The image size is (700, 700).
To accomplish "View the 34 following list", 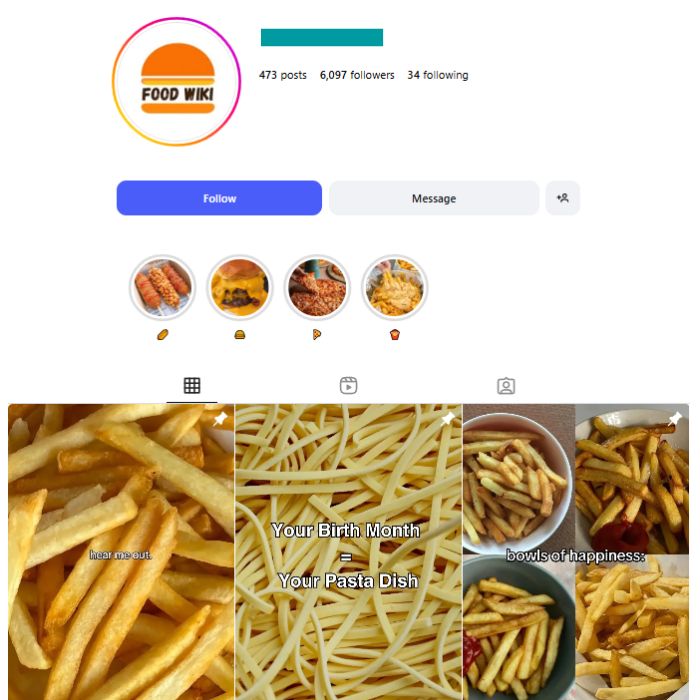I will tap(437, 75).
